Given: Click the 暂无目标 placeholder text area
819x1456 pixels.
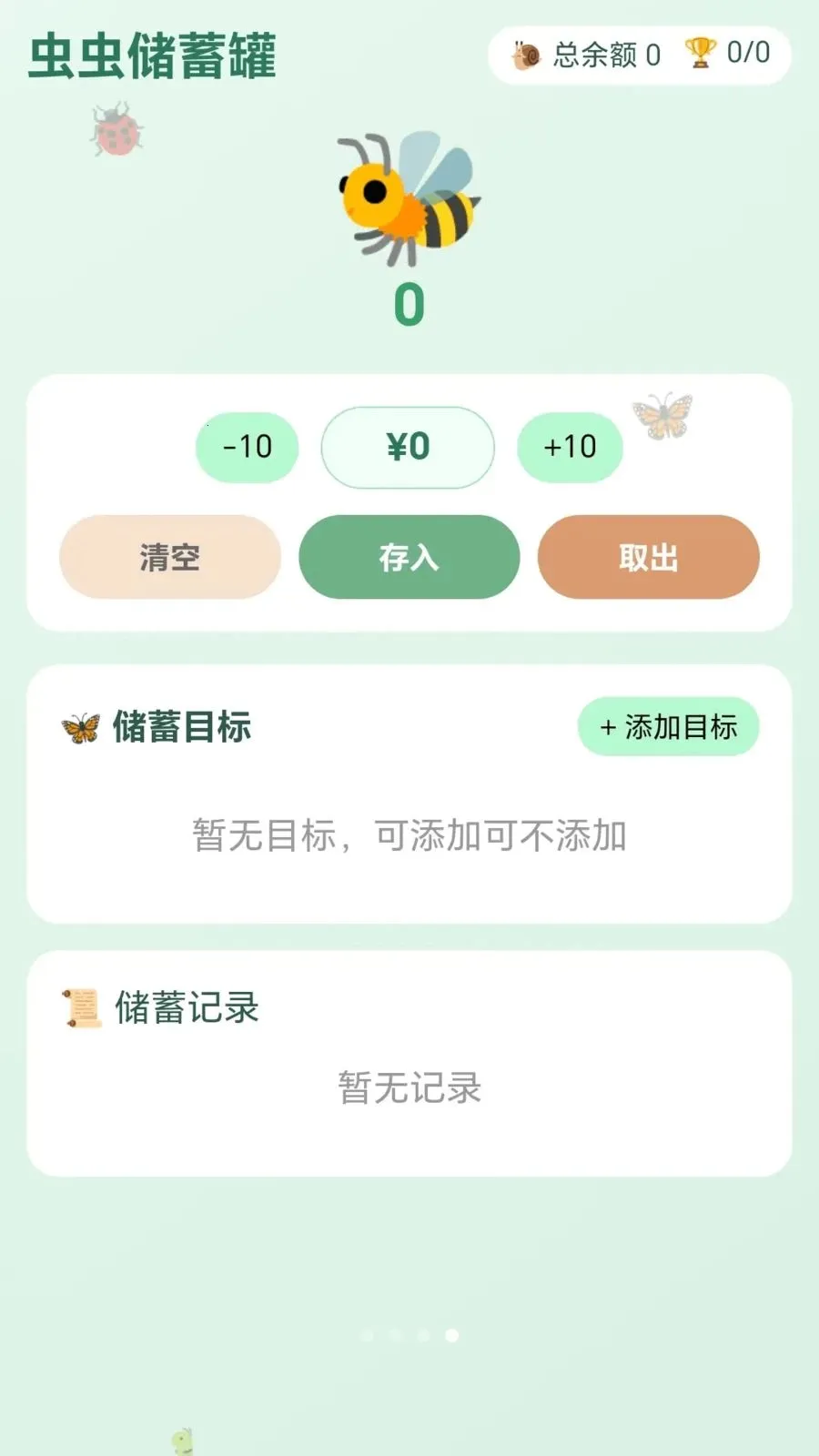Looking at the screenshot, I should [409, 838].
